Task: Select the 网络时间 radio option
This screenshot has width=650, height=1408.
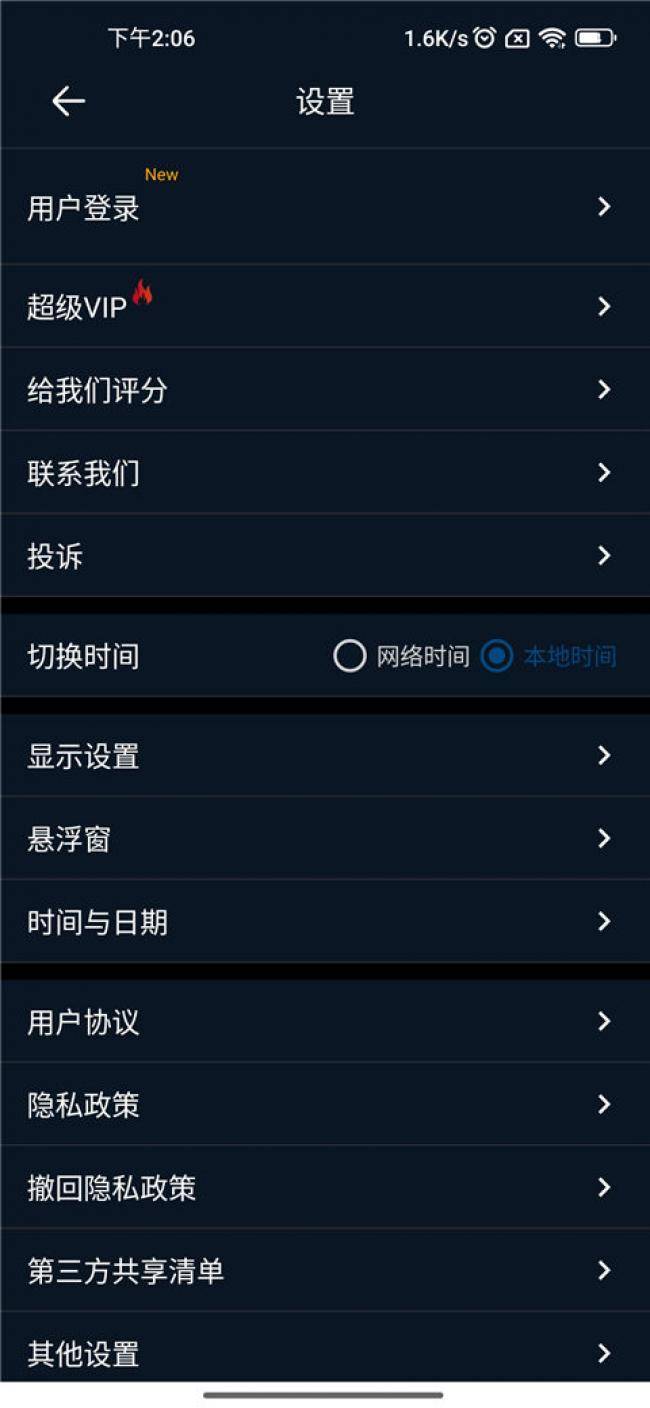Action: 350,656
